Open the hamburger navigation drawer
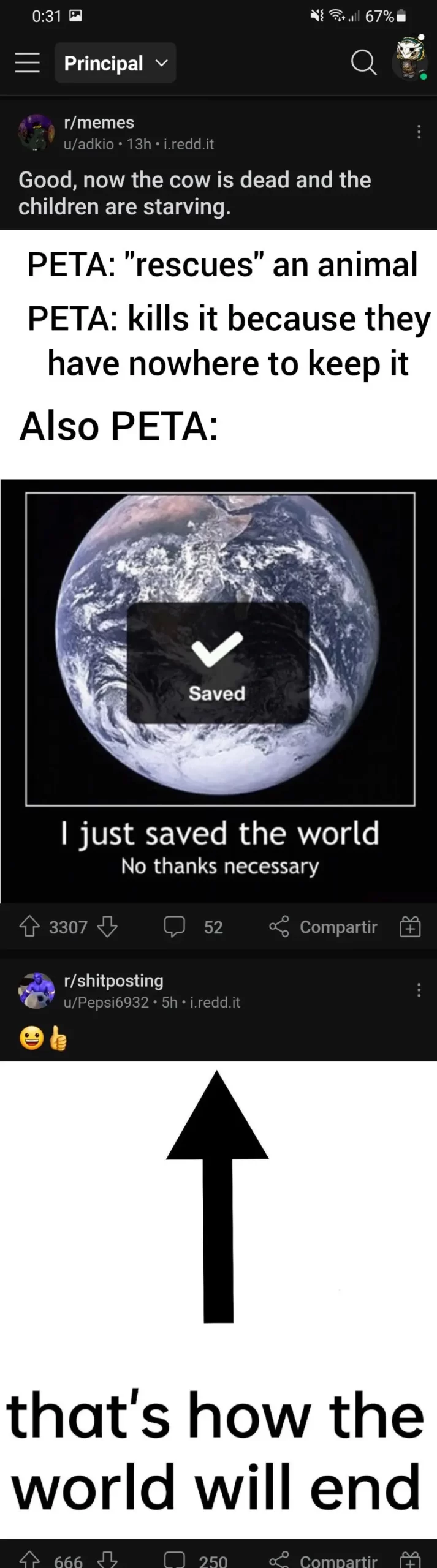Viewport: 437px width, 1568px height. click(x=27, y=62)
